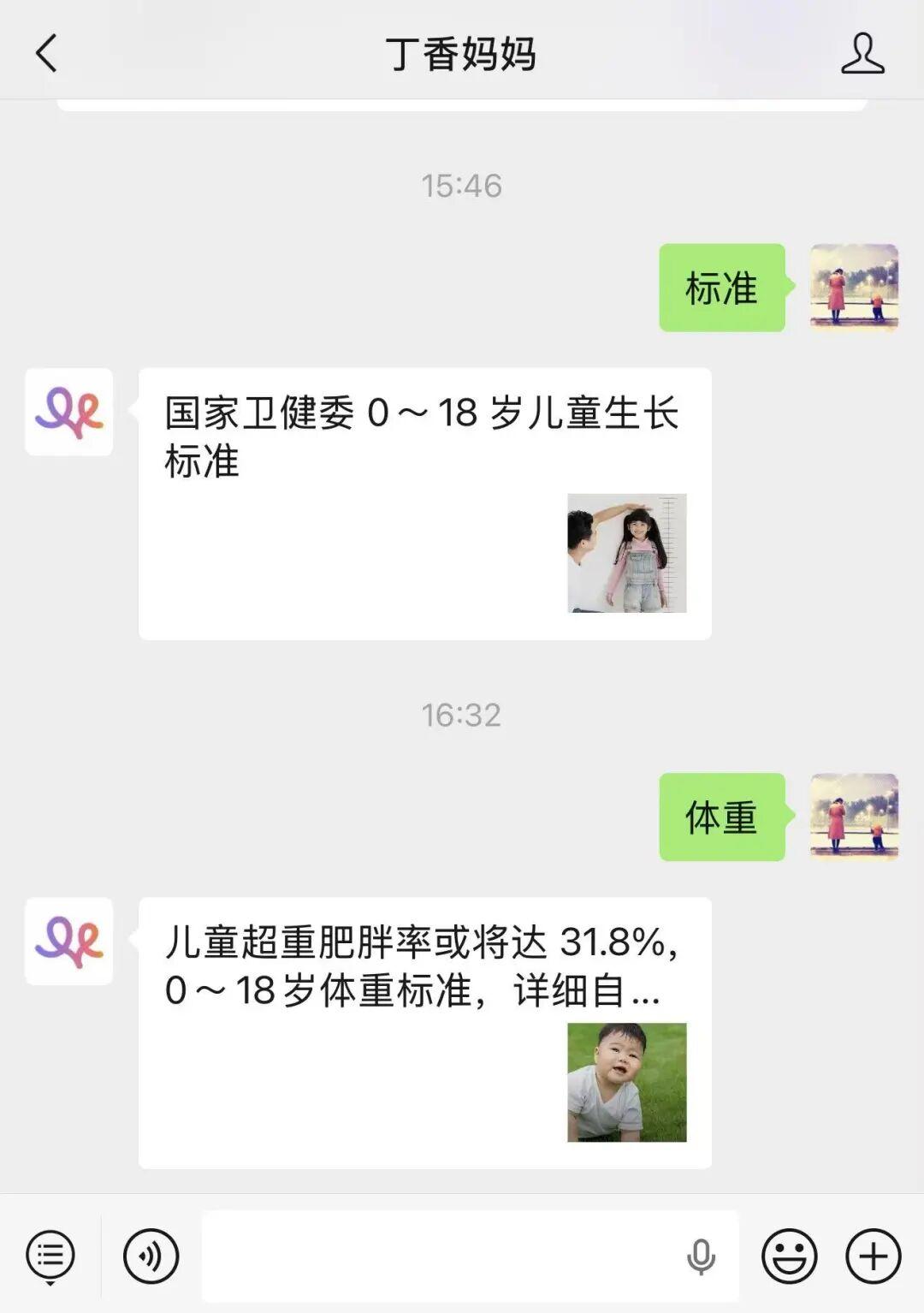Screen dimensions: 924x1313
Task: Open the 国家卫健委 0～18 岁儿童生长标准 article
Action: (424, 503)
